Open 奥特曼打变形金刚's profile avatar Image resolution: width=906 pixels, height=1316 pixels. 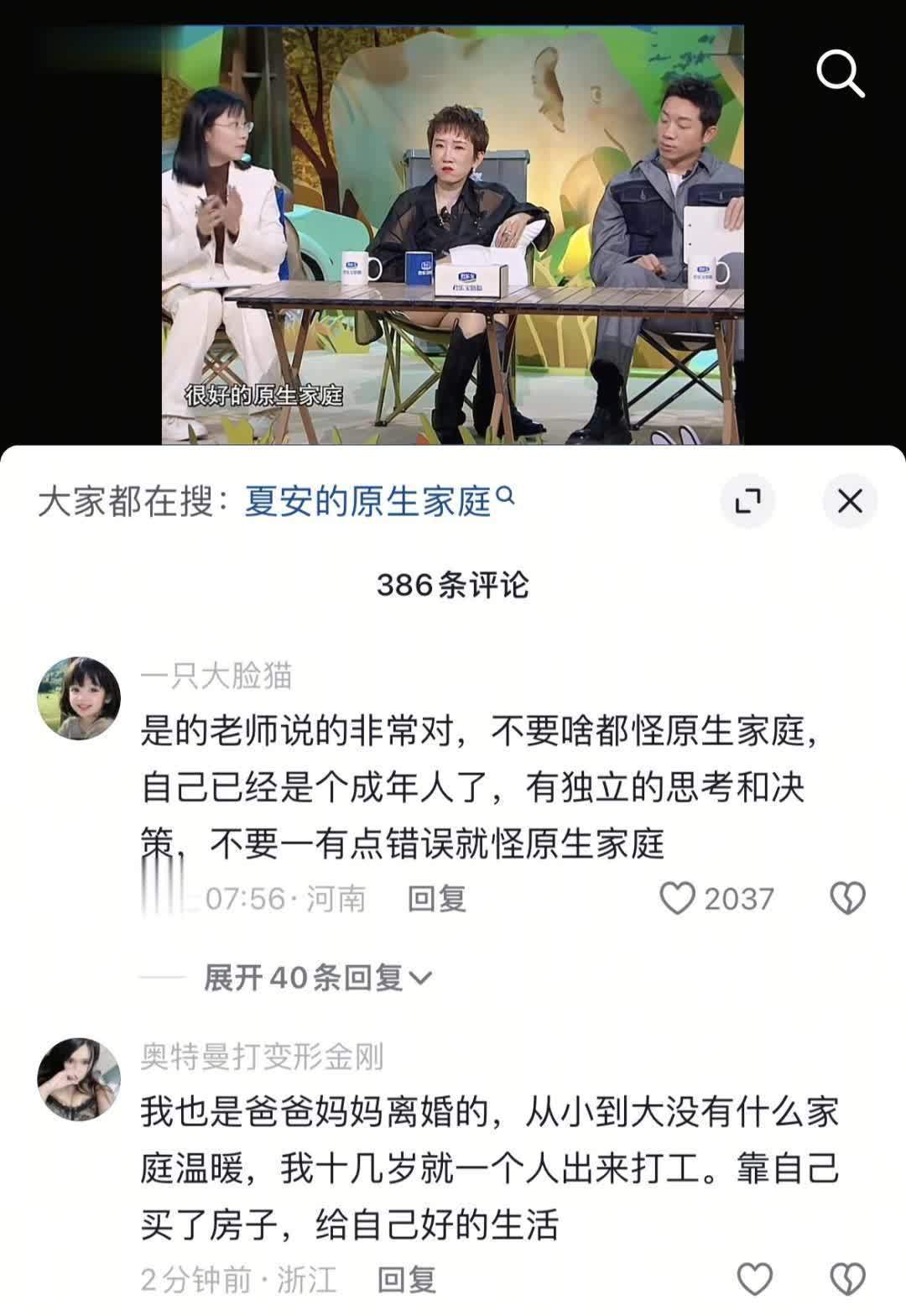80,1079
